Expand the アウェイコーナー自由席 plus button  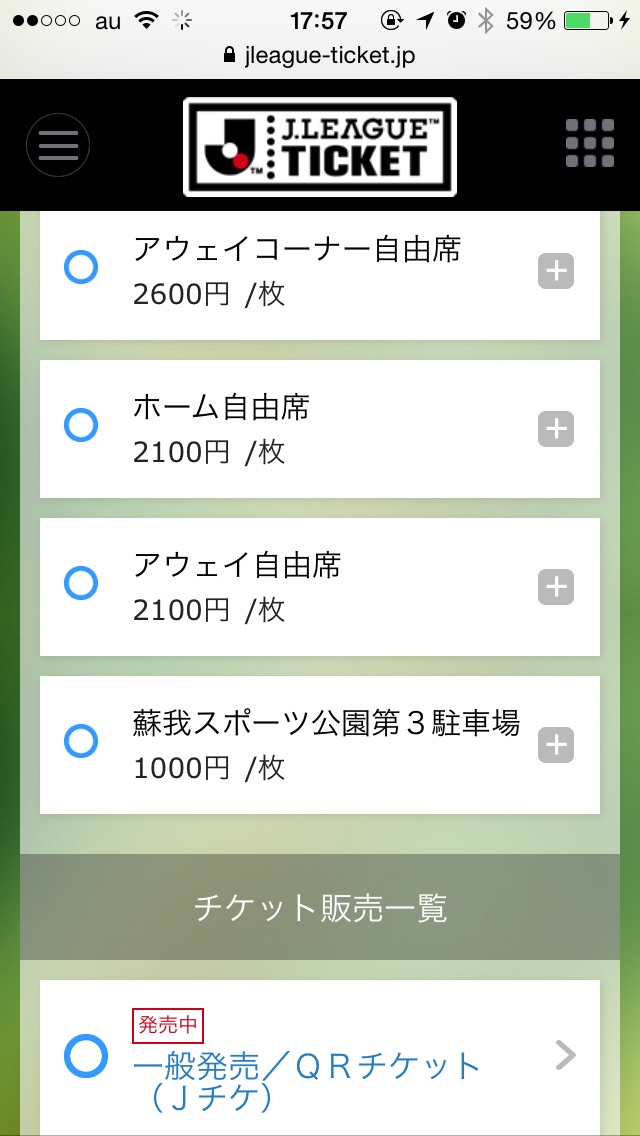[556, 272]
